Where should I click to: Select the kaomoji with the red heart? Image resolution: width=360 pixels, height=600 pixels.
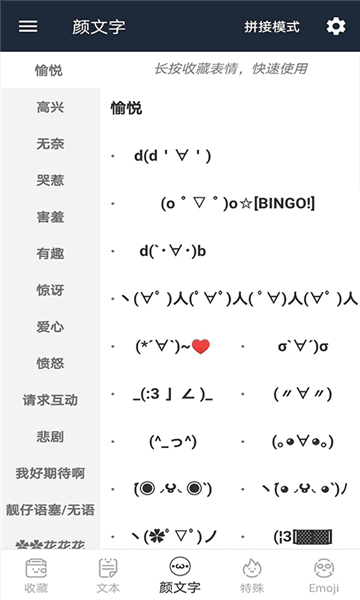click(x=173, y=346)
